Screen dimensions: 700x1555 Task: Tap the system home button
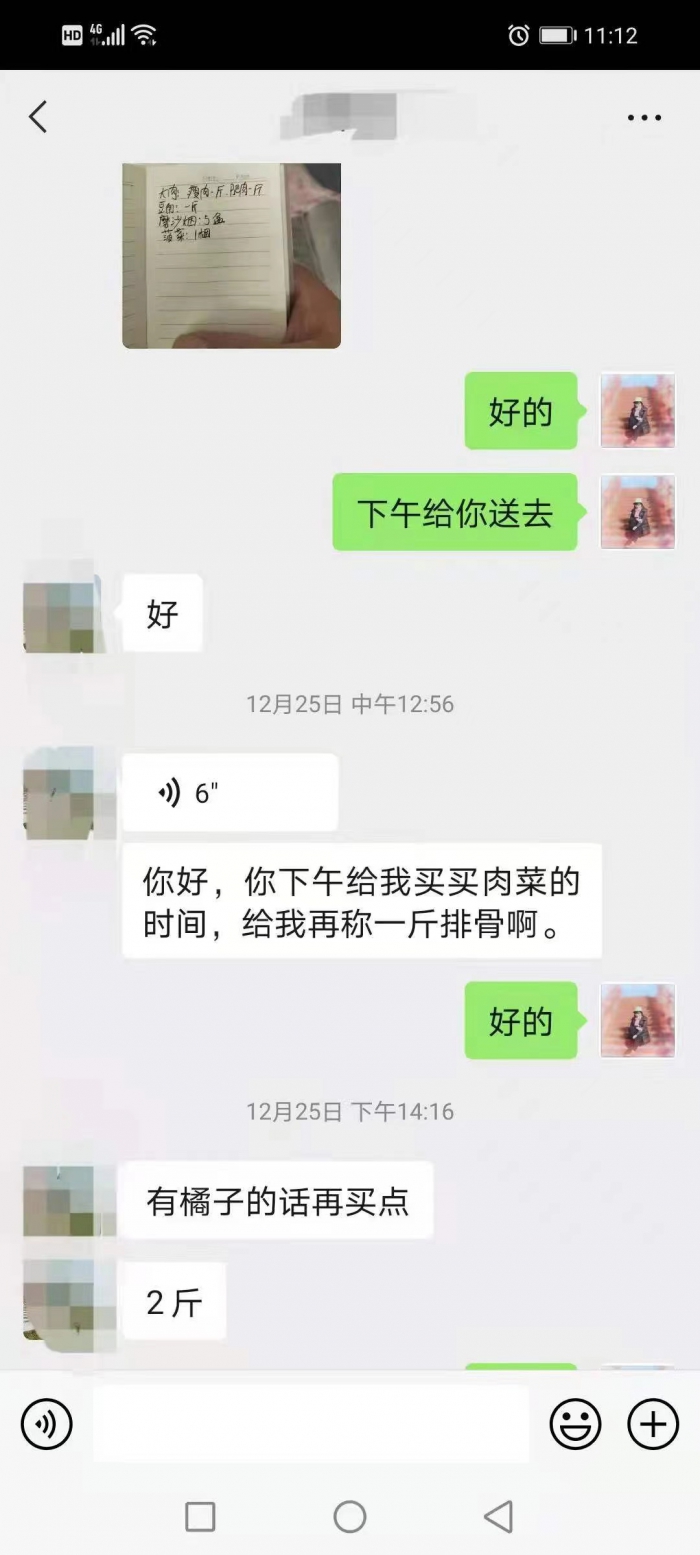pyautogui.click(x=349, y=1516)
